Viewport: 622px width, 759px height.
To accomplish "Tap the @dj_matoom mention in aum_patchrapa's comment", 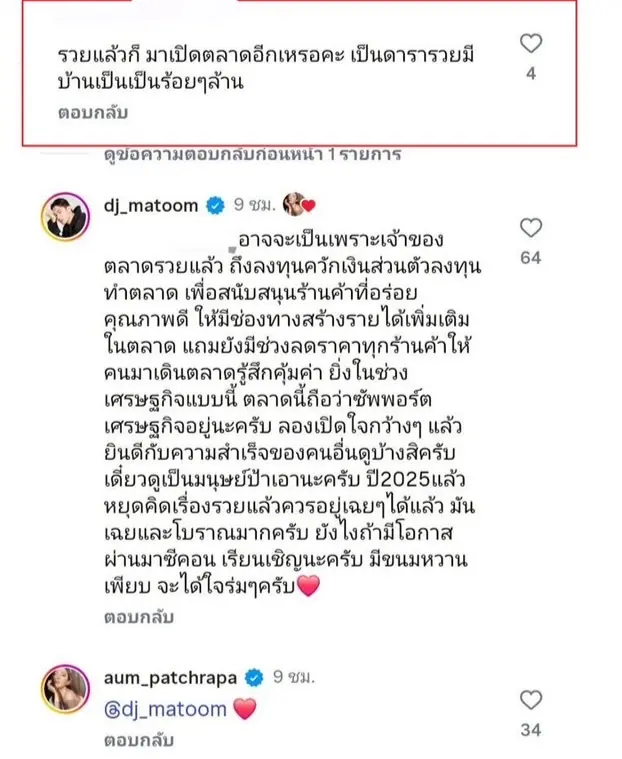I will coord(166,709).
